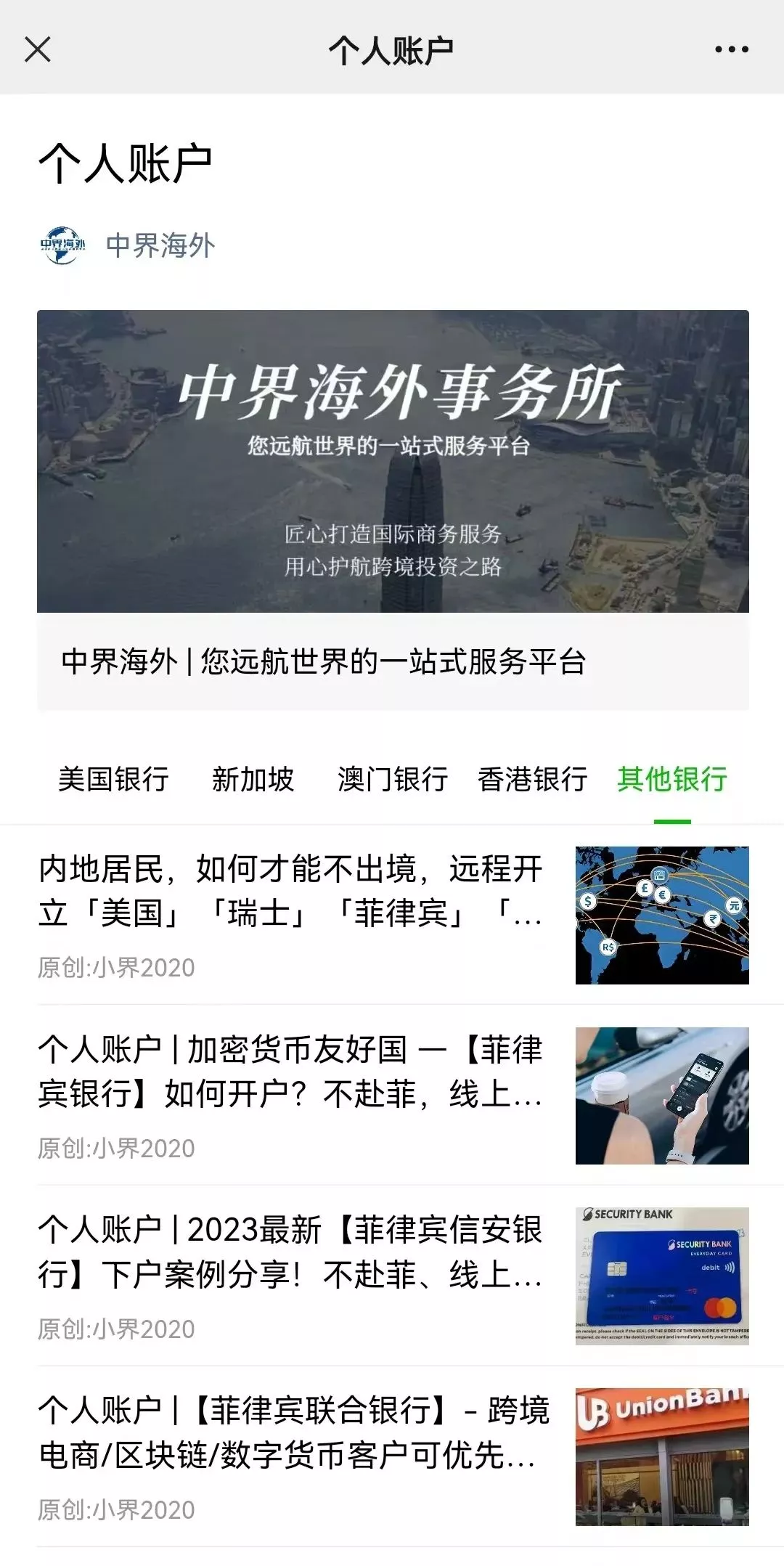Select the 香港银行 tab
The height and width of the screenshot is (1566, 784).
pyautogui.click(x=533, y=780)
